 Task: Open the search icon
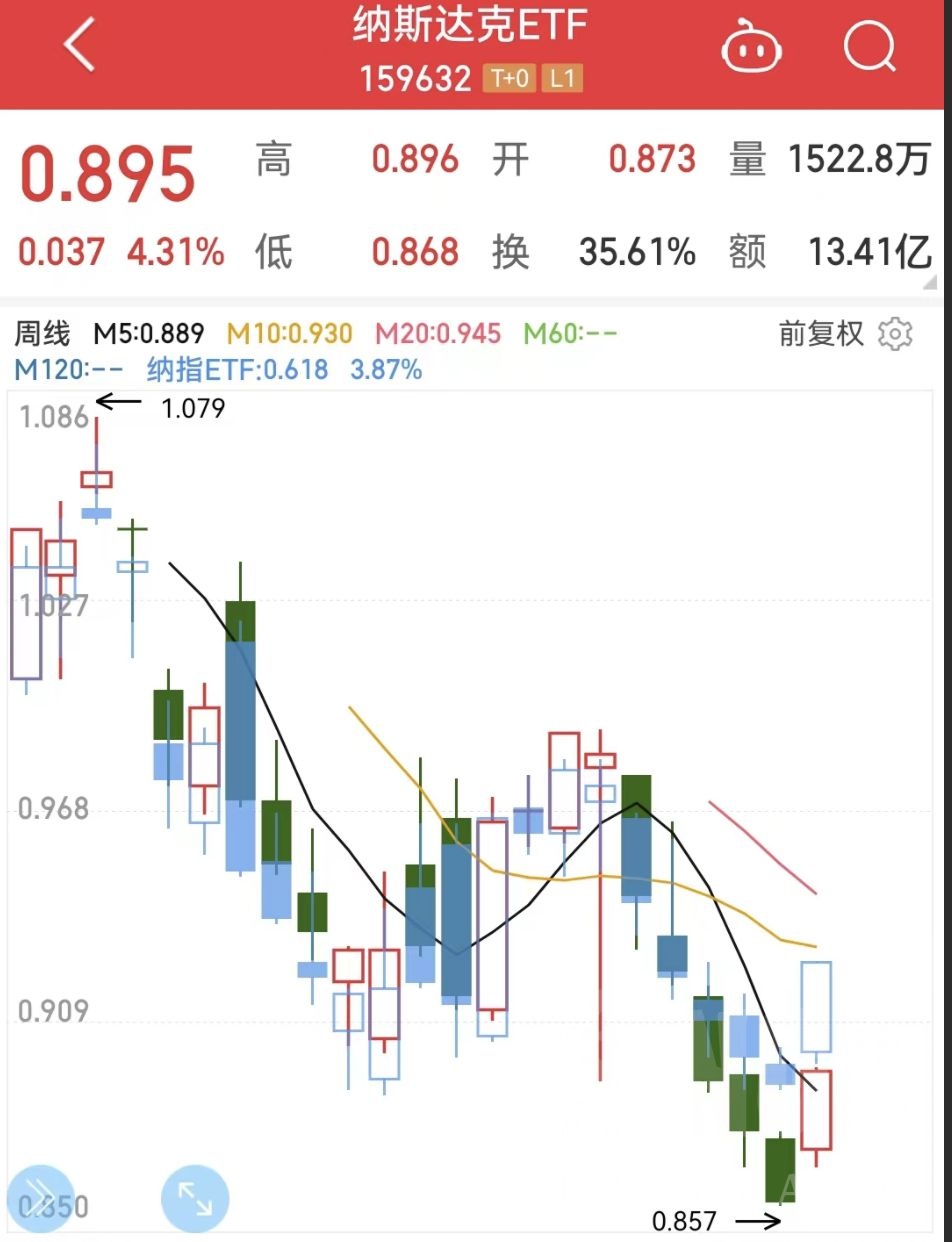coord(869,47)
